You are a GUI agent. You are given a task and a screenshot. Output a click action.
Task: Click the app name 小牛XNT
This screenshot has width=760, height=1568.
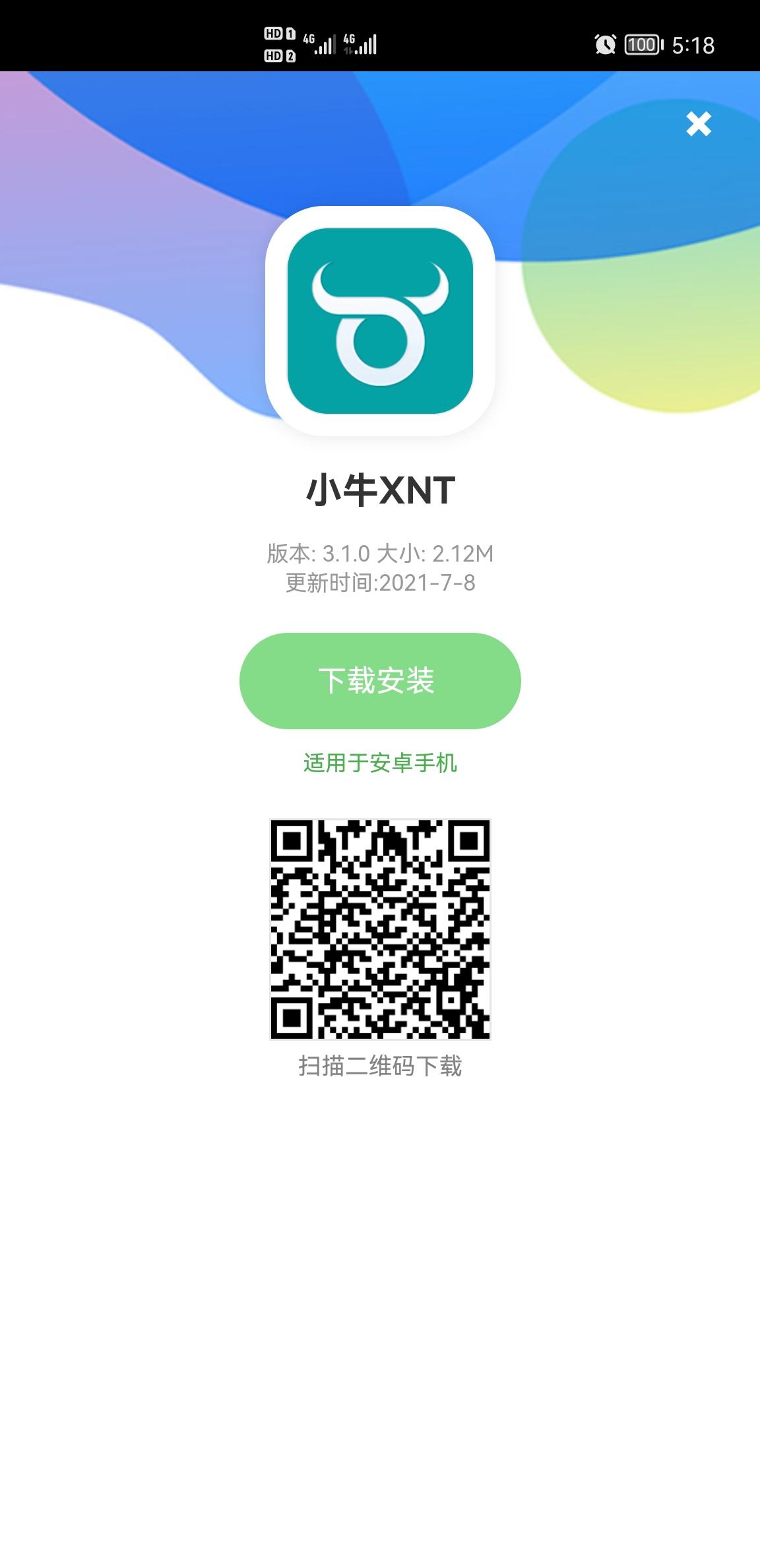click(x=380, y=489)
